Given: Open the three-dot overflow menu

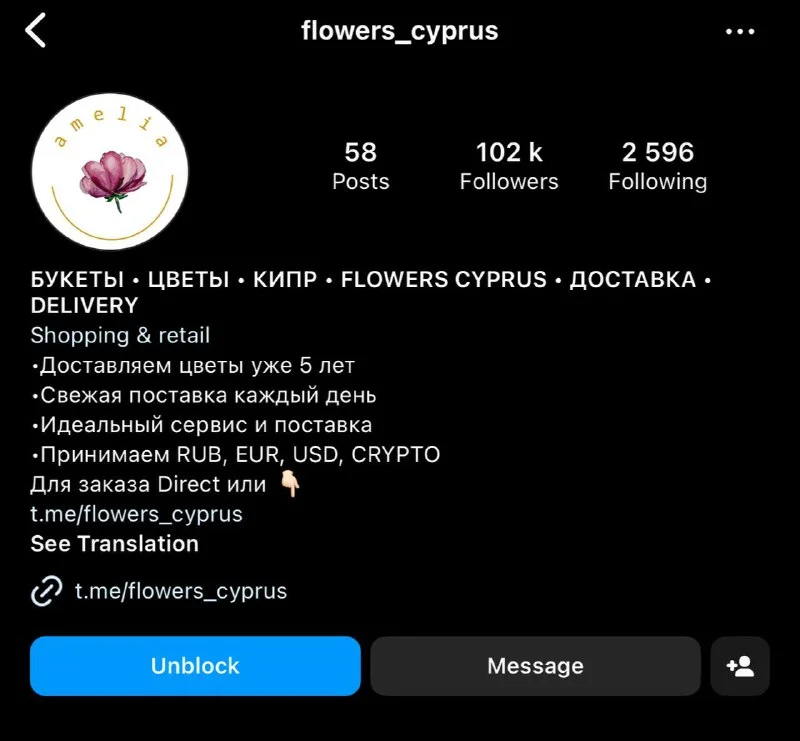Looking at the screenshot, I should 740,32.
